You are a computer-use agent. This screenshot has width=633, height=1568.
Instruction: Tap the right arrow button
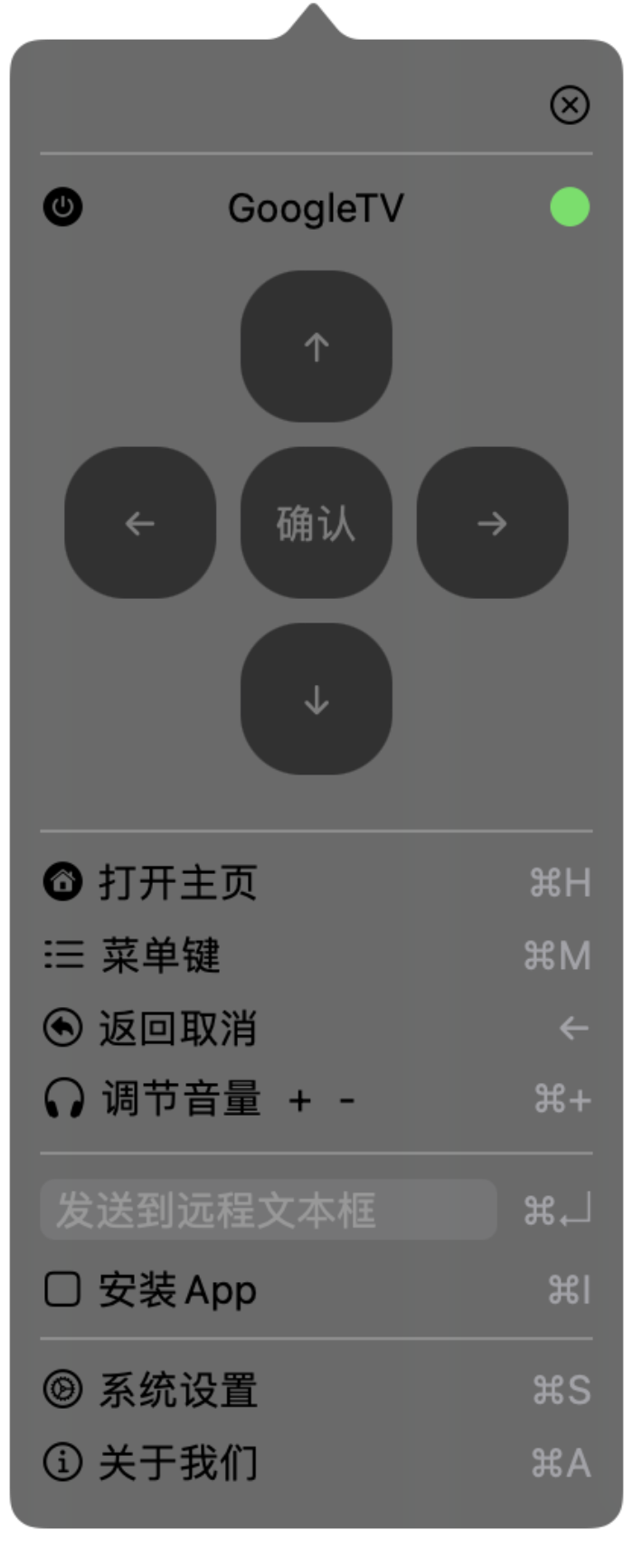[492, 523]
